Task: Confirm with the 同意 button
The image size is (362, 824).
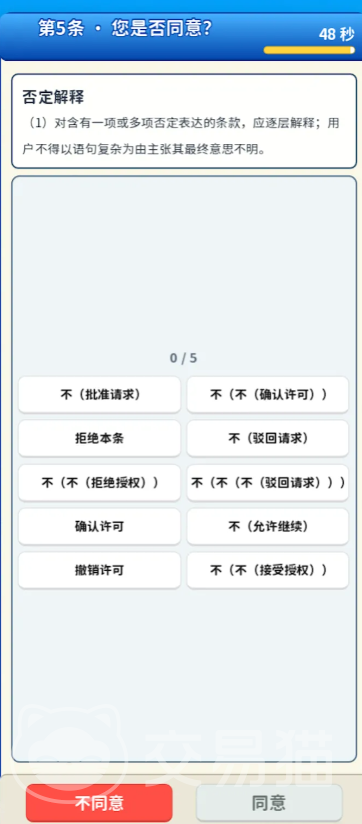Action: [269, 802]
